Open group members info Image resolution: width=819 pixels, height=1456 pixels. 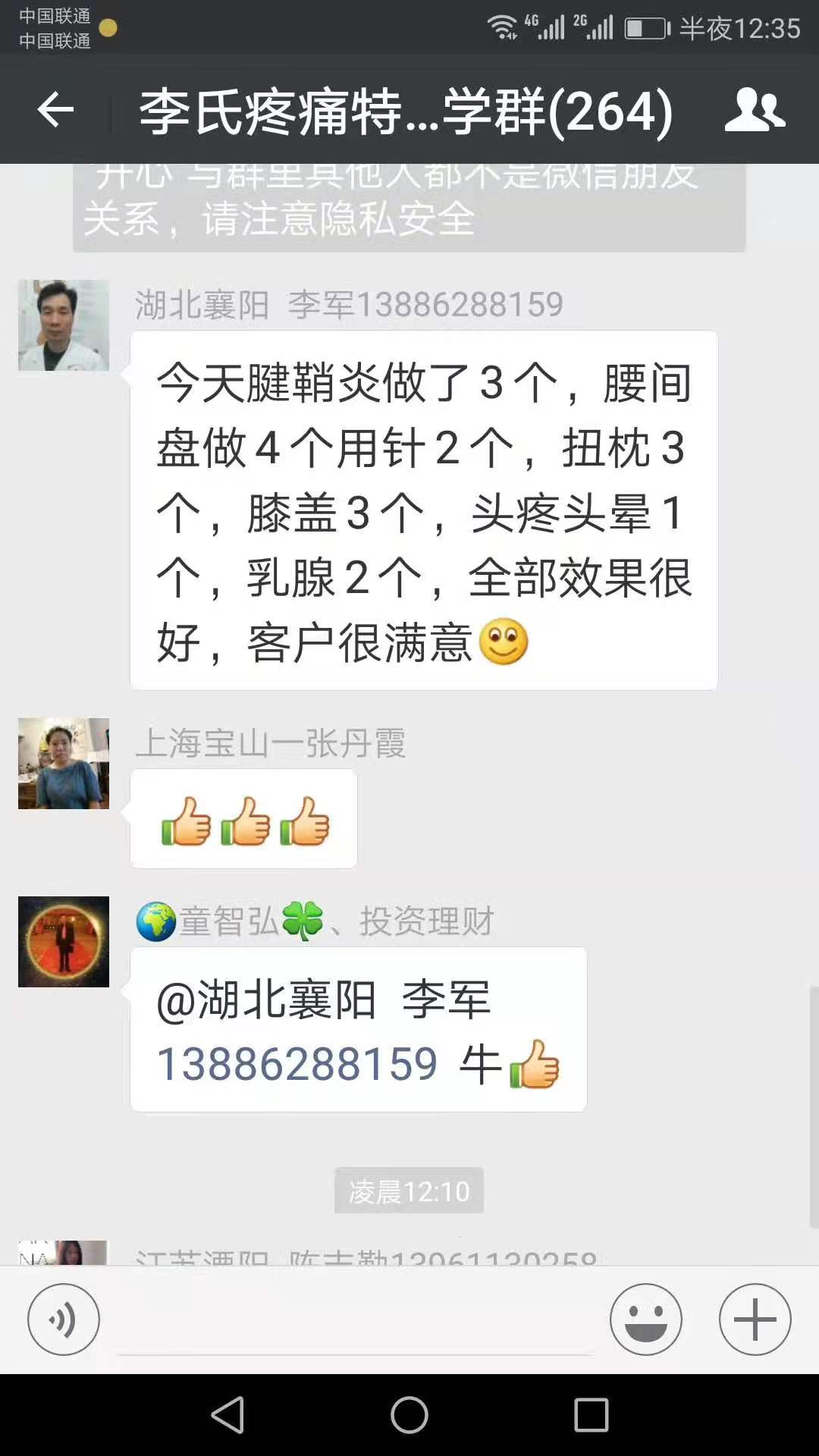(754, 111)
